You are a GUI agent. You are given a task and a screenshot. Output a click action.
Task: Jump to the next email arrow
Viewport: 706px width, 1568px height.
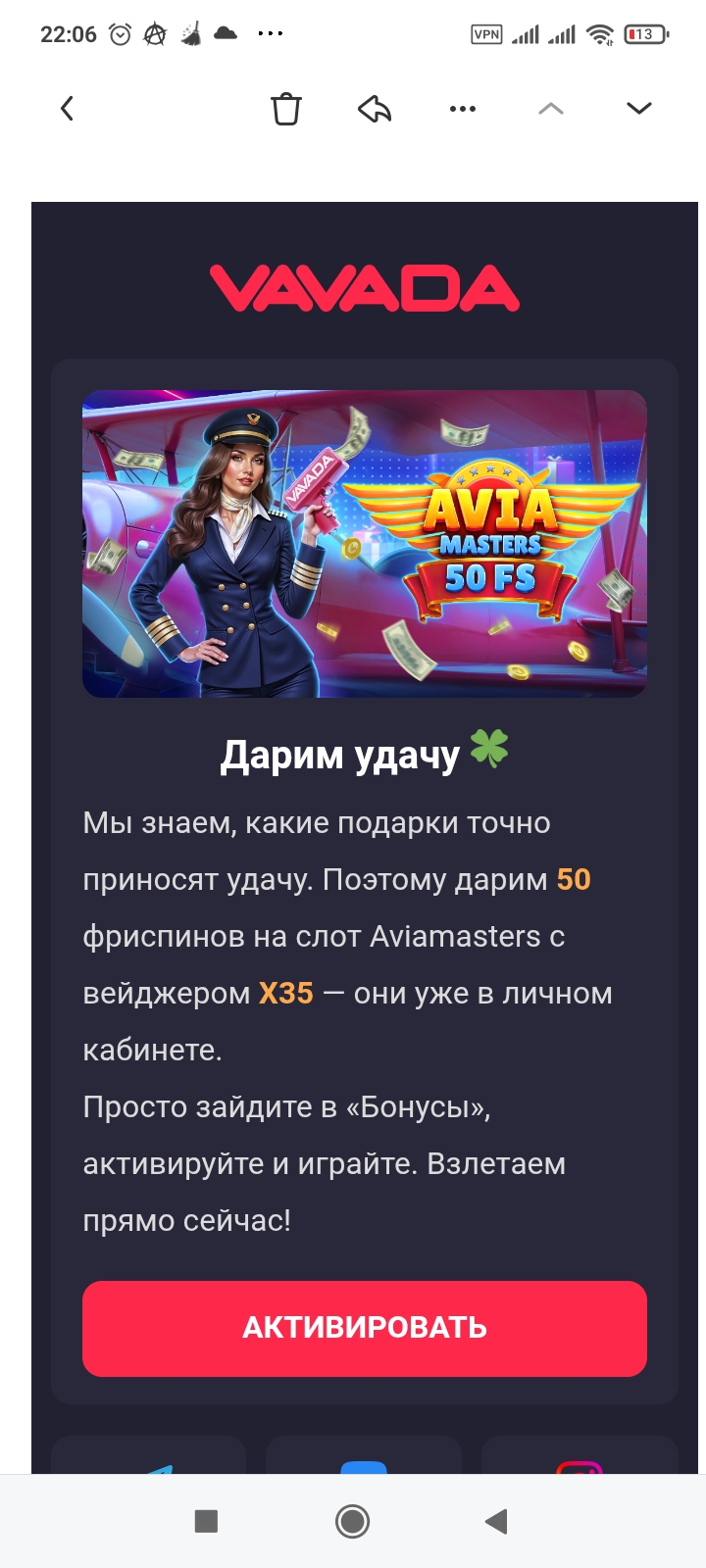(639, 108)
